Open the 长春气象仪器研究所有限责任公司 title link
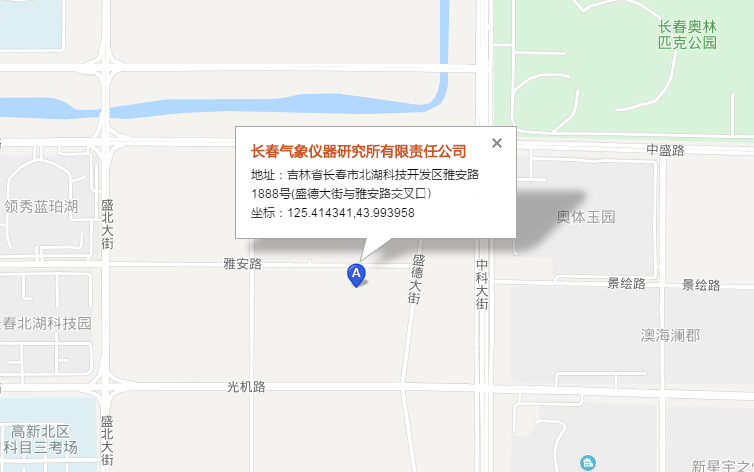The image size is (754, 472). coord(358,152)
